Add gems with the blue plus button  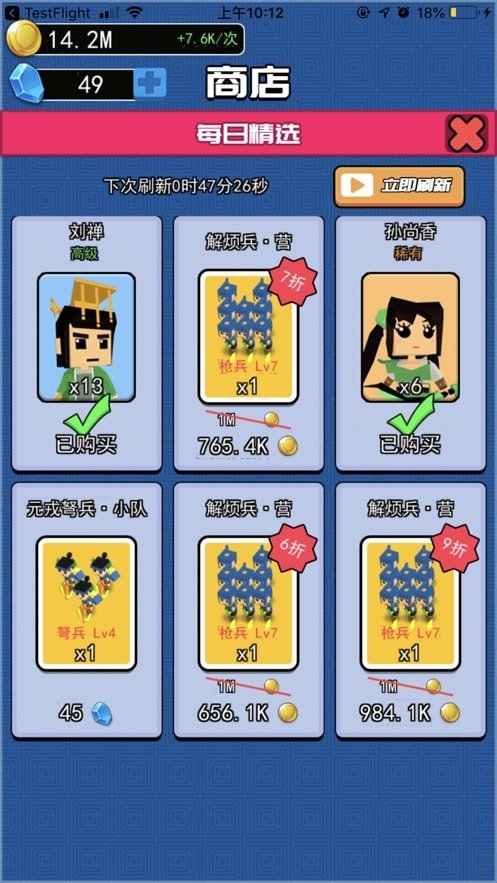pos(150,84)
